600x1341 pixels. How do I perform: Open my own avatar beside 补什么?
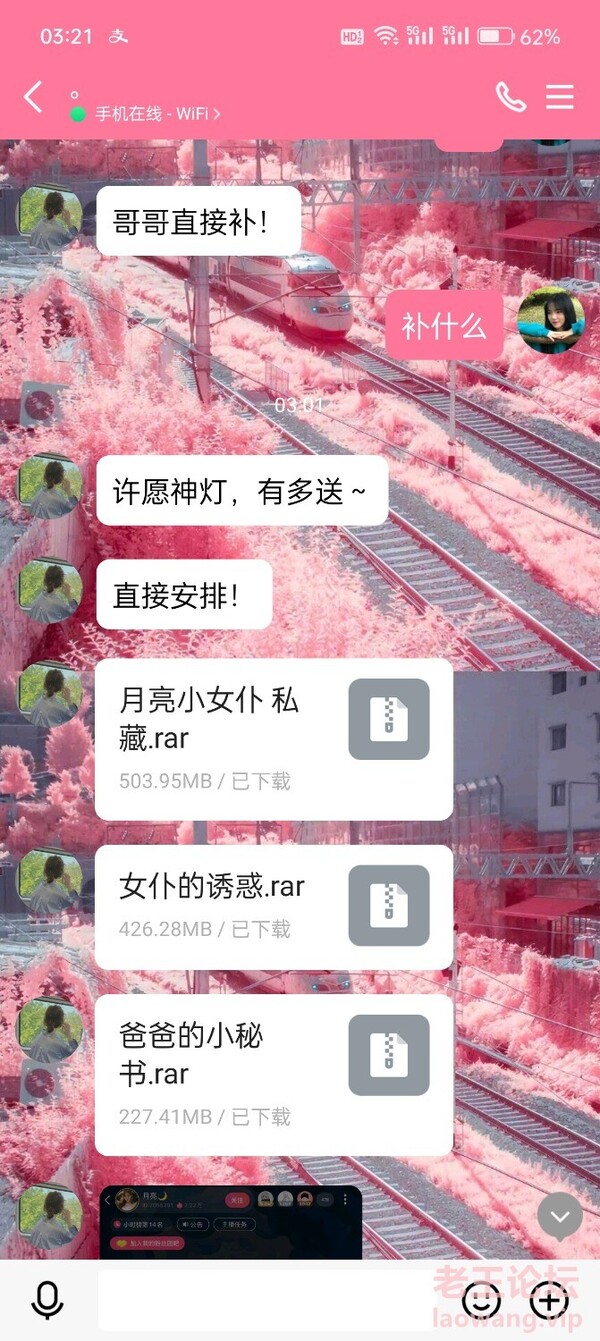tap(551, 320)
